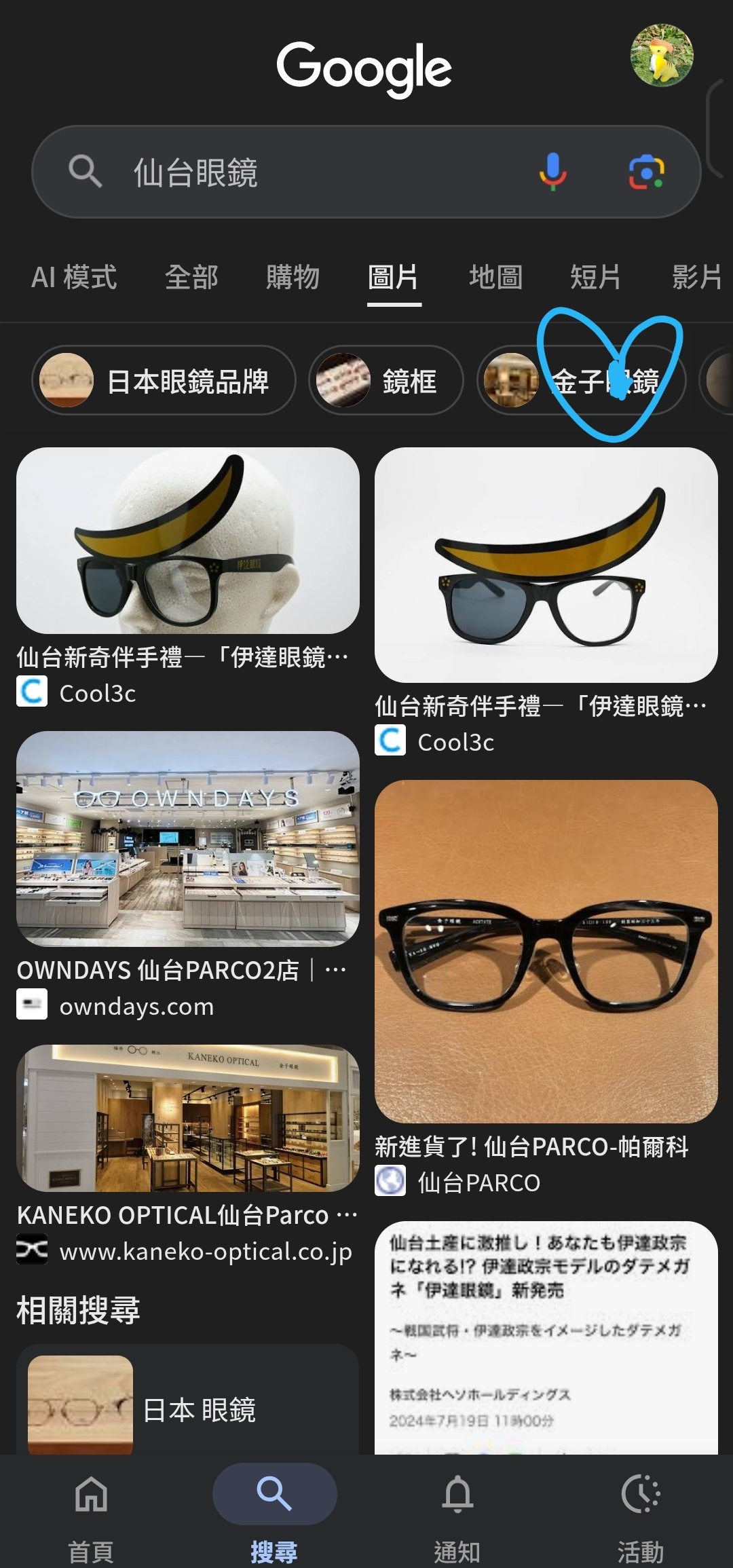Open the 活動 tab
The height and width of the screenshot is (1568, 733).
click(x=641, y=1511)
